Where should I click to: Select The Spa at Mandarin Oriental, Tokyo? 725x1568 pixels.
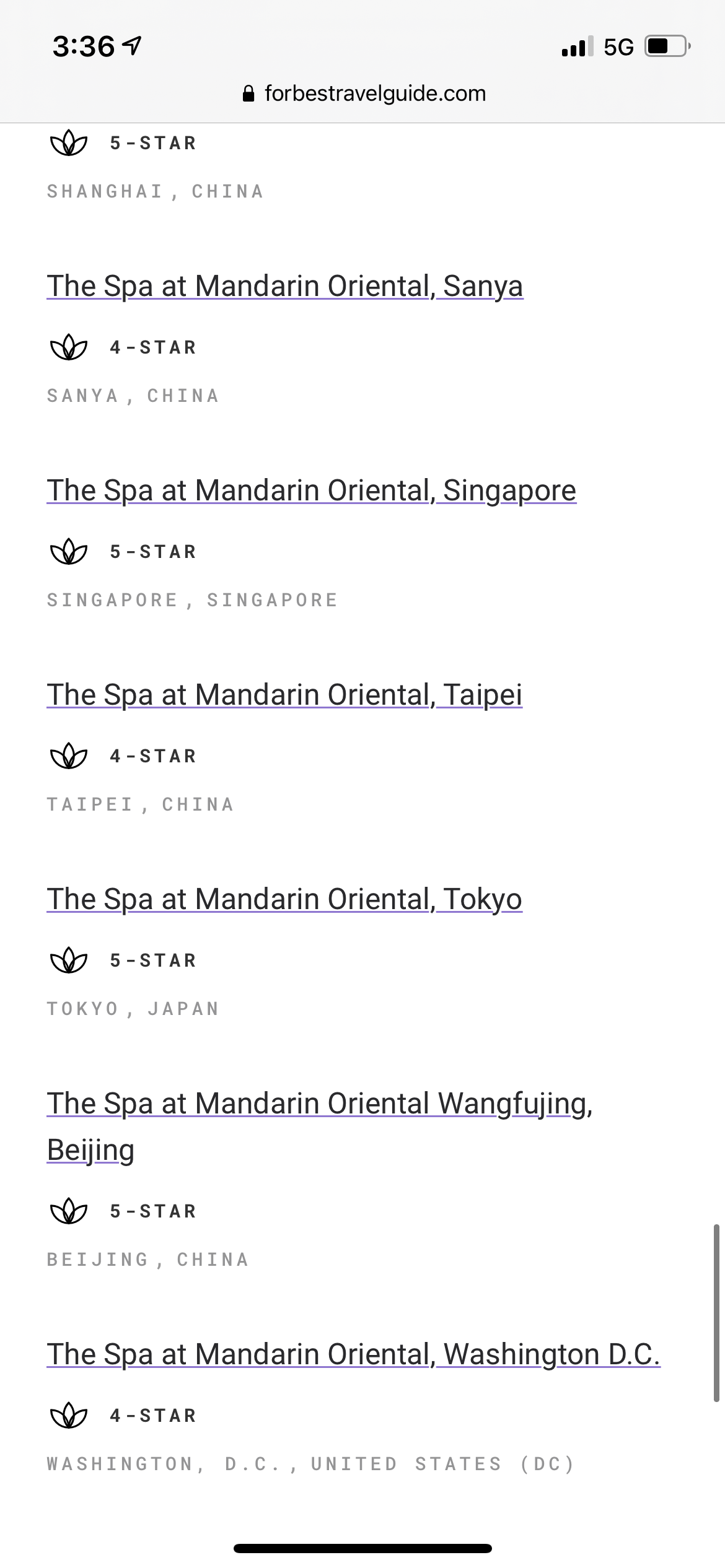284,900
